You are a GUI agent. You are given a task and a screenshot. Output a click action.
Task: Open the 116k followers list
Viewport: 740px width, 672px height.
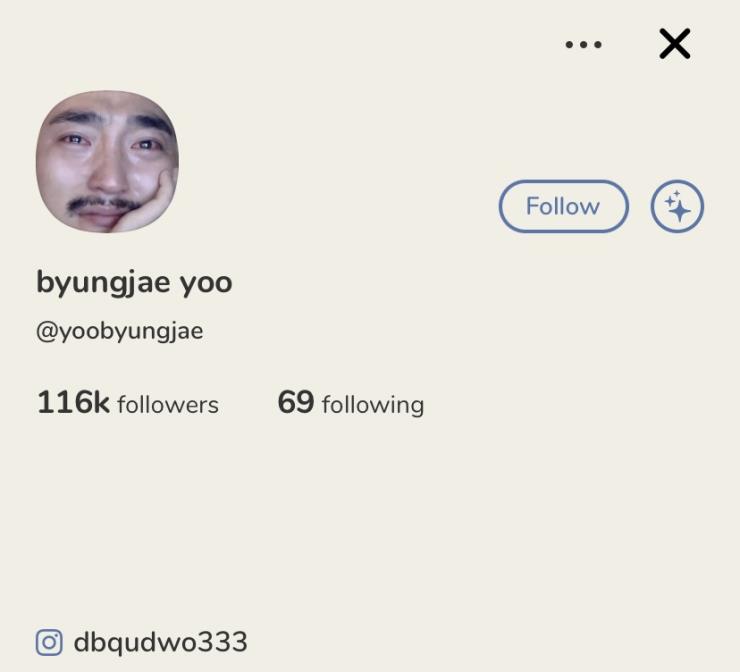click(127, 403)
